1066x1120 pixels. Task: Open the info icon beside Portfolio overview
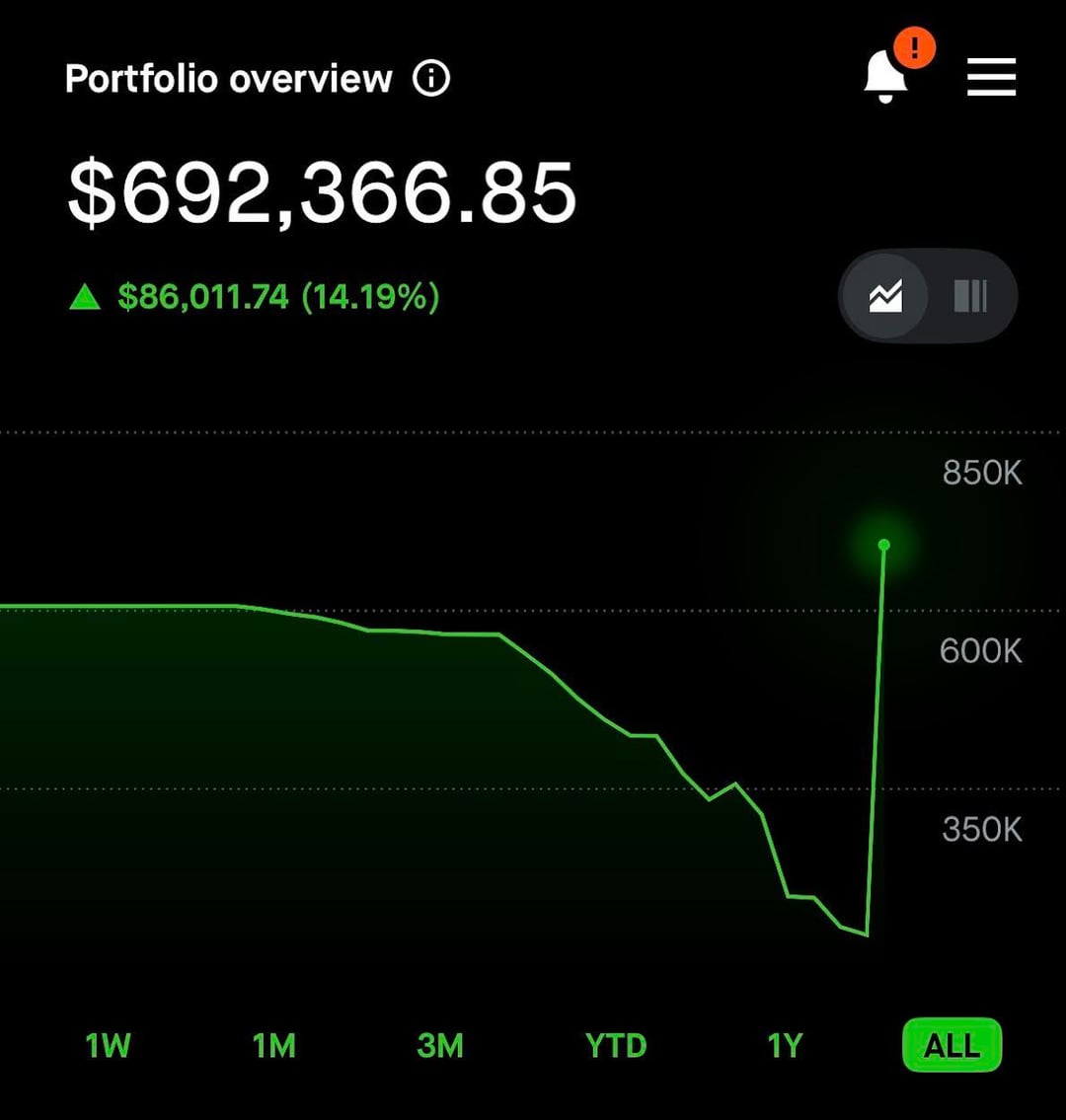[431, 78]
